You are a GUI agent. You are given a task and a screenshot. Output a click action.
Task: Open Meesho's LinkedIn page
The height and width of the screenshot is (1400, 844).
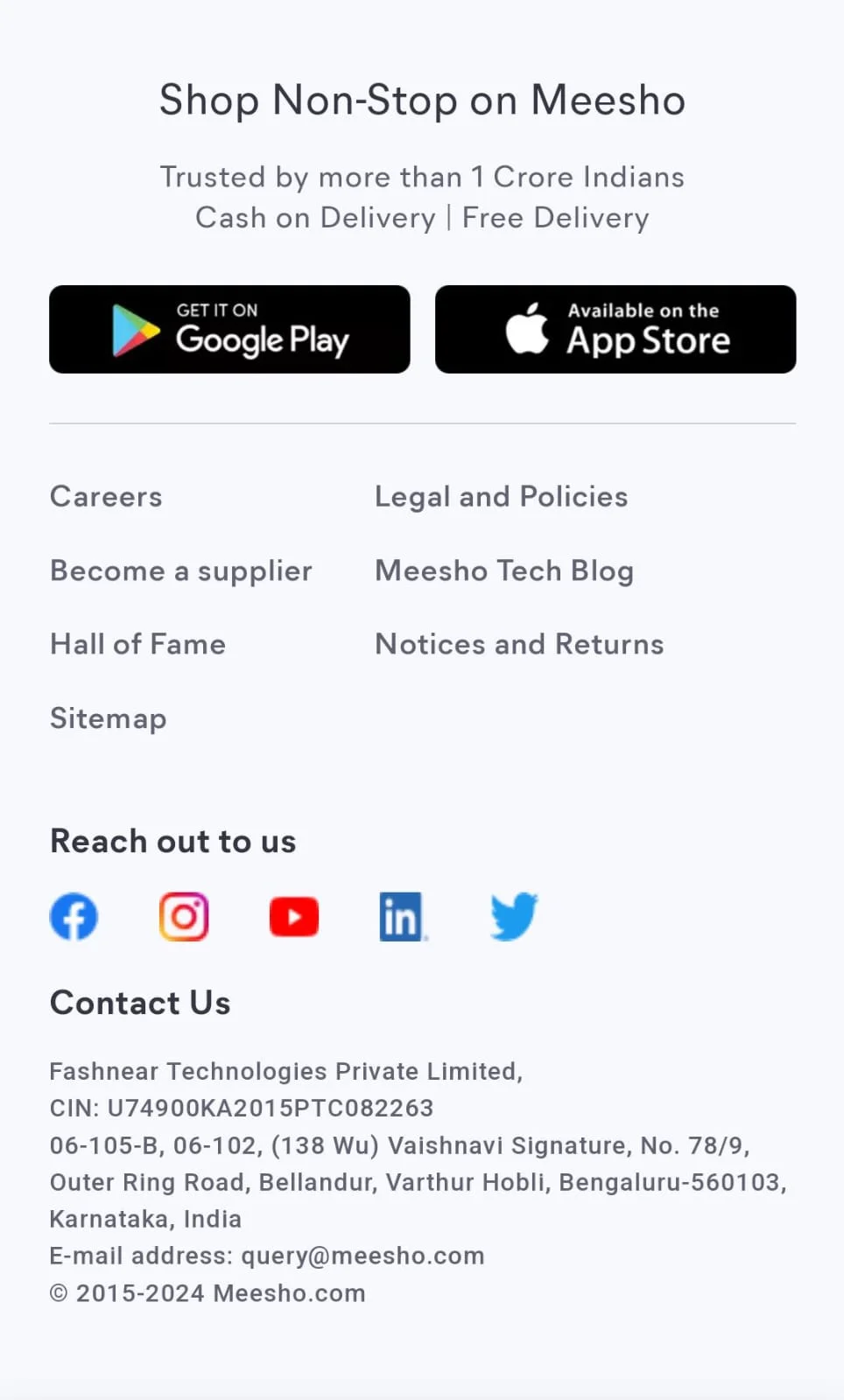click(403, 916)
